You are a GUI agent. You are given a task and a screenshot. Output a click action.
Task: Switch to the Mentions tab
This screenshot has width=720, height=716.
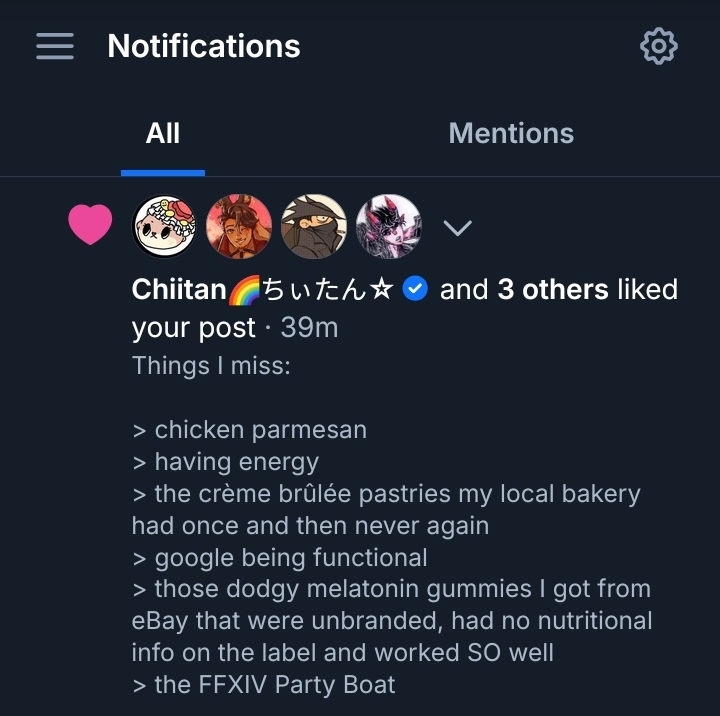coord(511,133)
